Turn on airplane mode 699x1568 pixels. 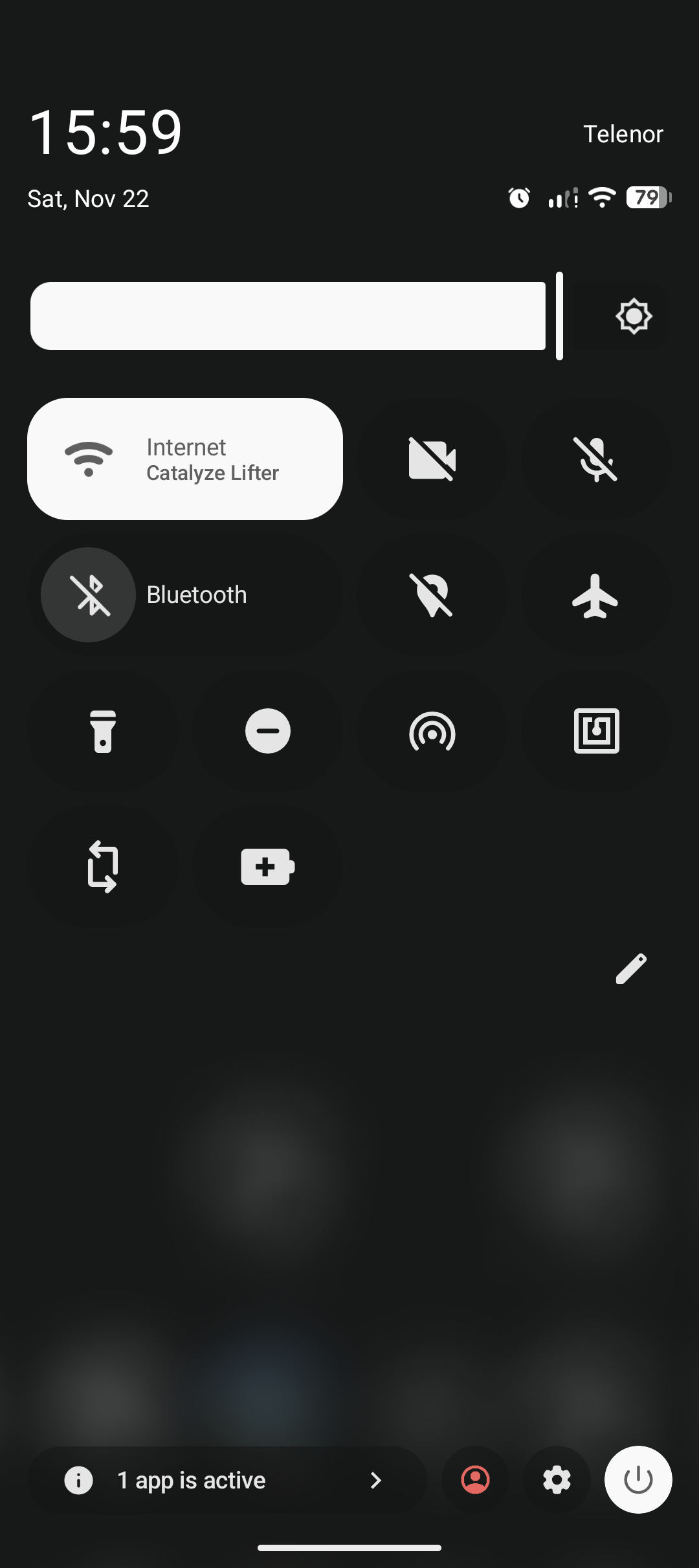(x=595, y=595)
